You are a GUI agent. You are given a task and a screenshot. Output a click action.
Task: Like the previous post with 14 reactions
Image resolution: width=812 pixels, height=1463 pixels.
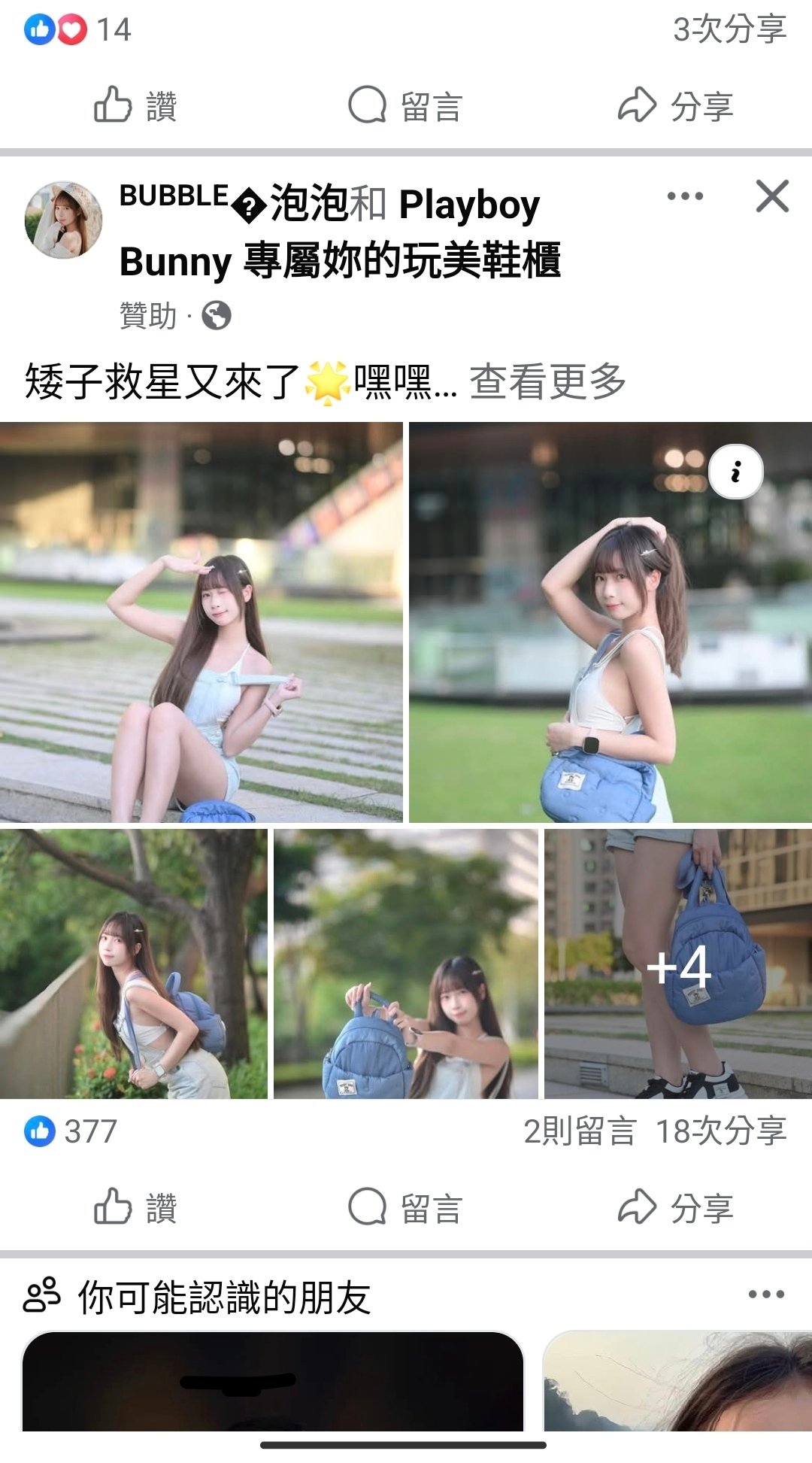pyautogui.click(x=135, y=105)
